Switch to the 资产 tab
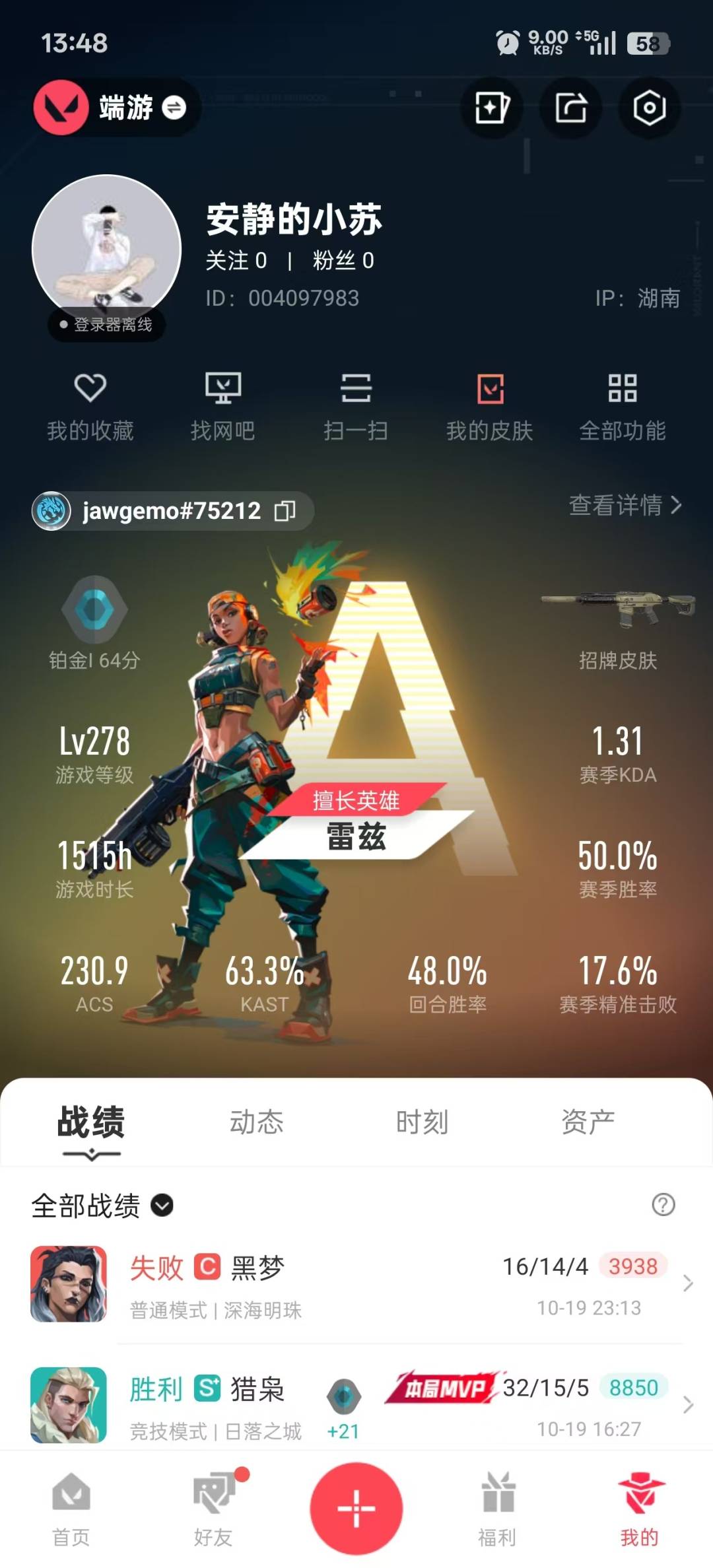Image resolution: width=713 pixels, height=1568 pixels. pyautogui.click(x=588, y=1122)
